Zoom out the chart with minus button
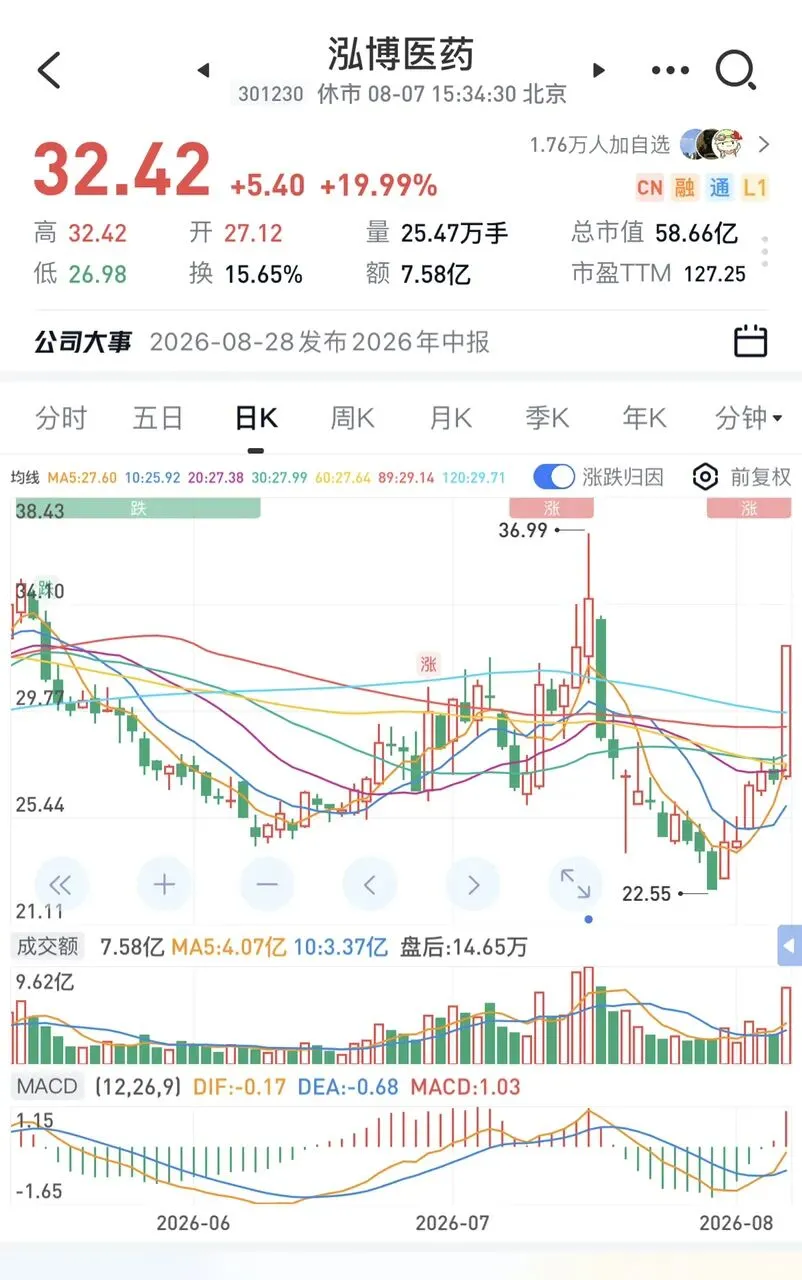This screenshot has width=802, height=1280. (x=267, y=884)
